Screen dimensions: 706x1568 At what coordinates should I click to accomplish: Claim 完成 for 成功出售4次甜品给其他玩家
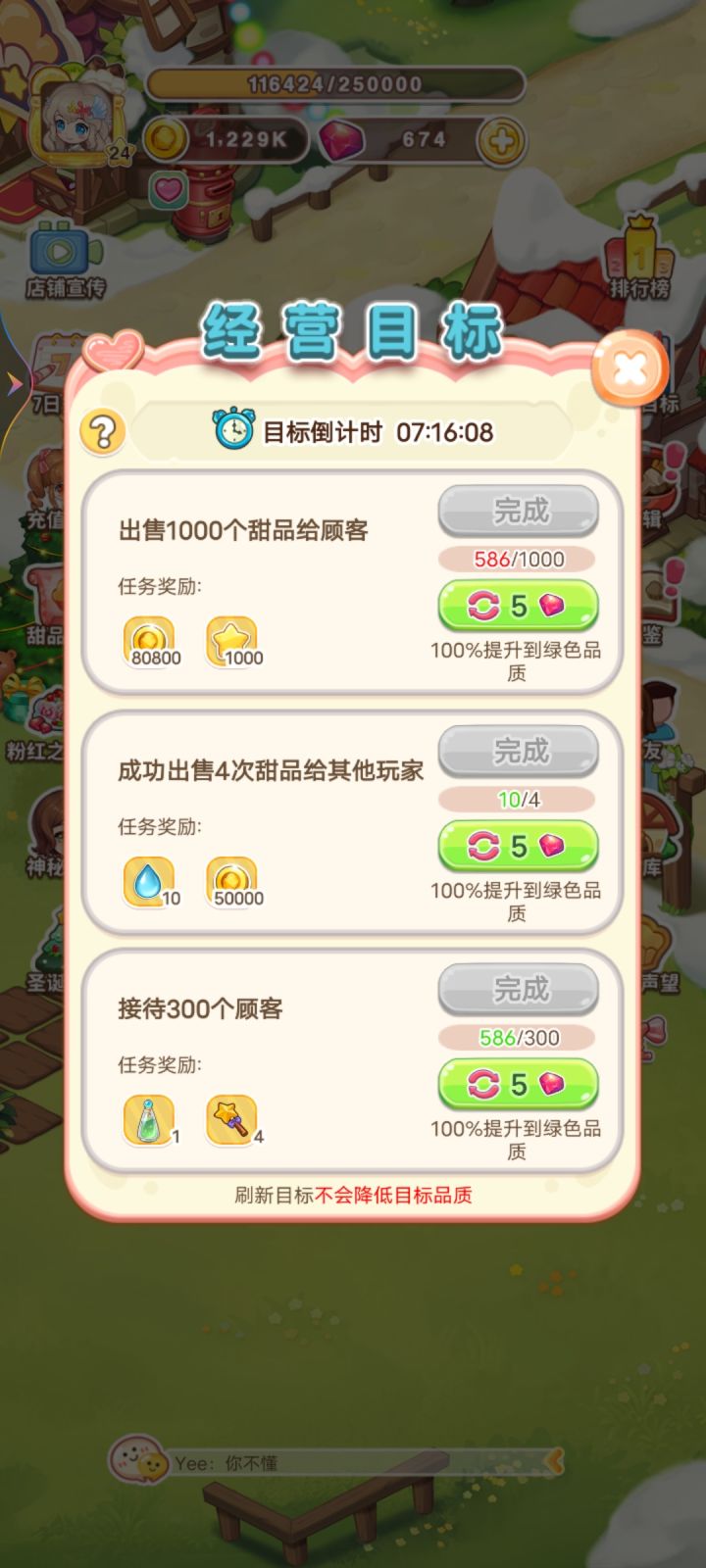(518, 752)
